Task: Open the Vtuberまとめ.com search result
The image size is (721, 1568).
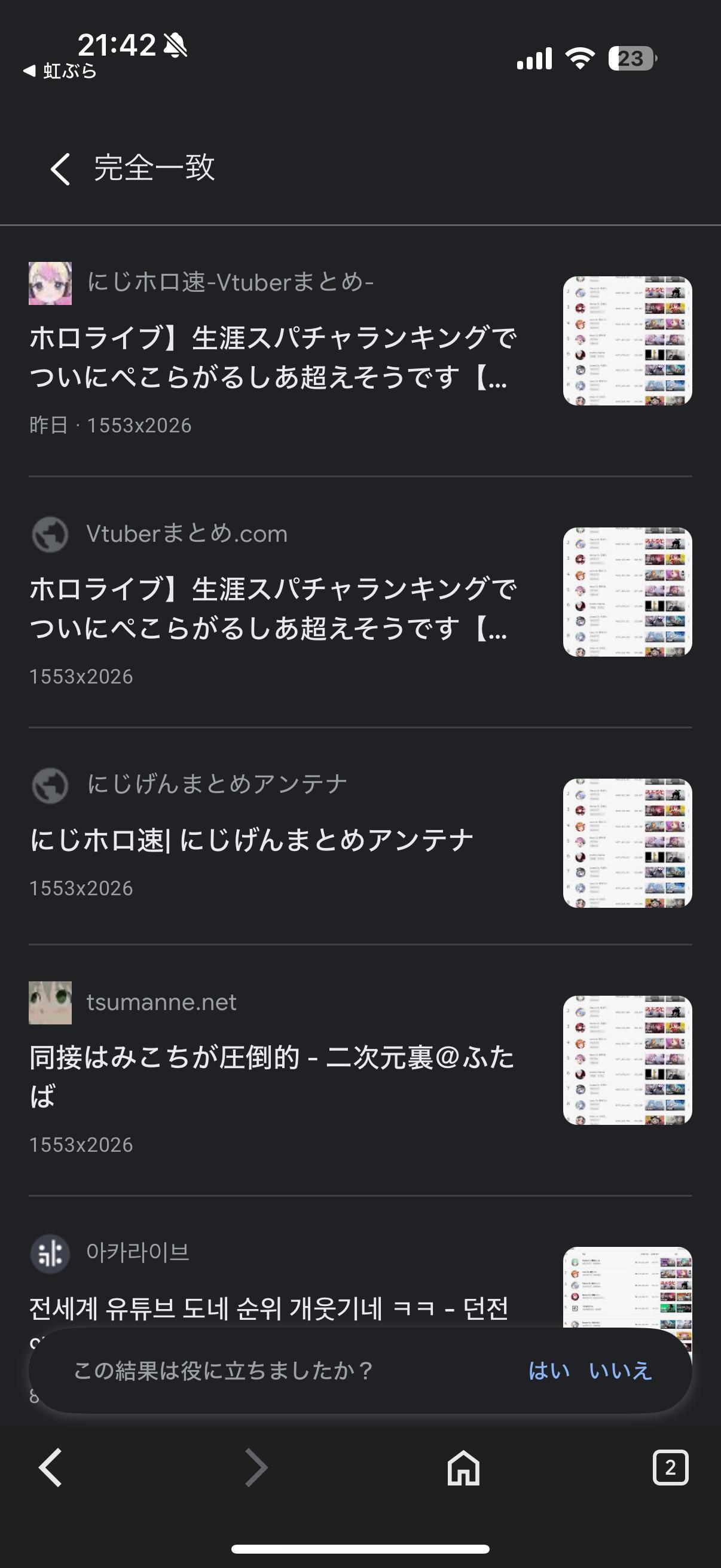Action: 273,608
